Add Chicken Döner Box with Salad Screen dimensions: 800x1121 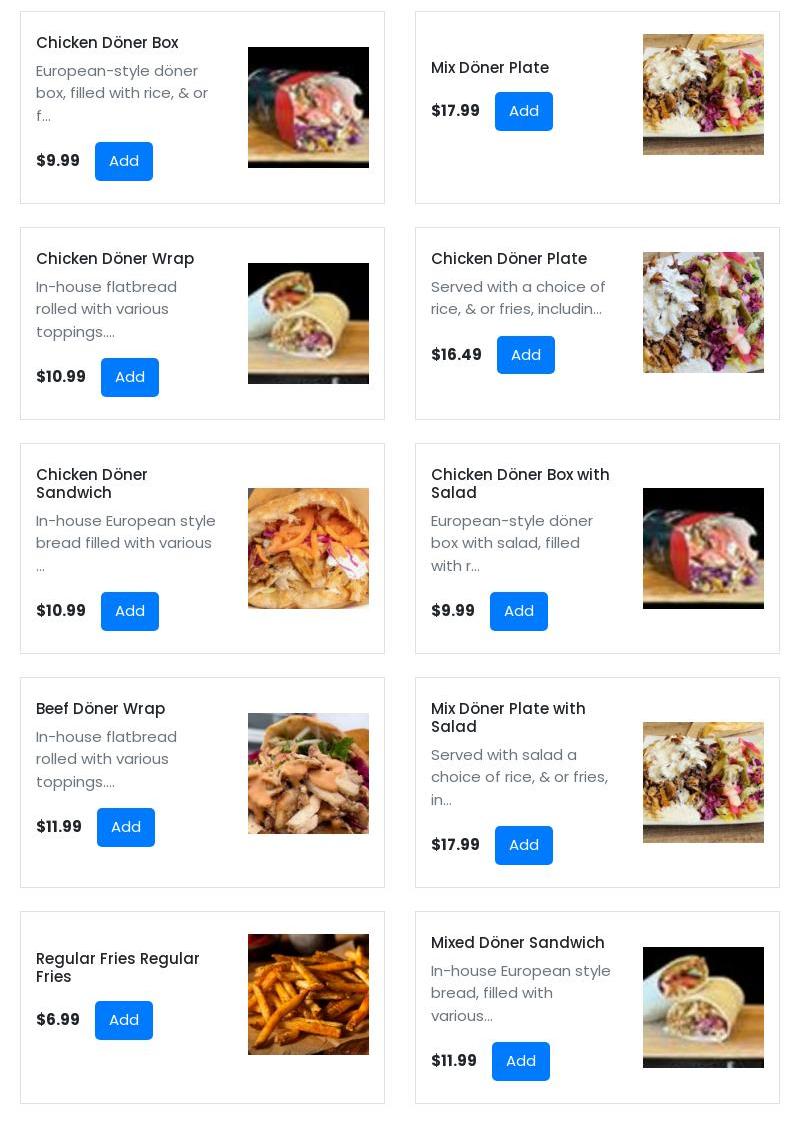coord(518,611)
